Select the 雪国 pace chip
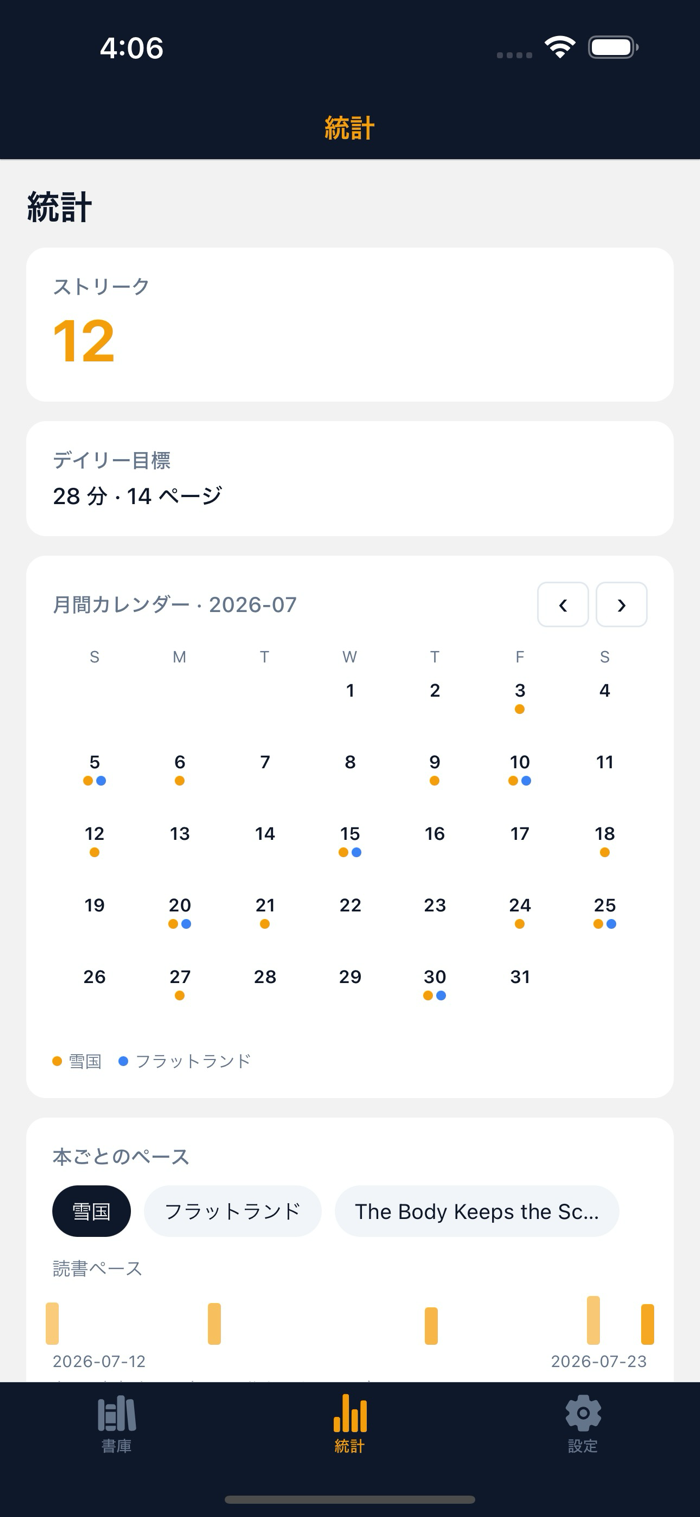The height and width of the screenshot is (1517, 700). [92, 1211]
